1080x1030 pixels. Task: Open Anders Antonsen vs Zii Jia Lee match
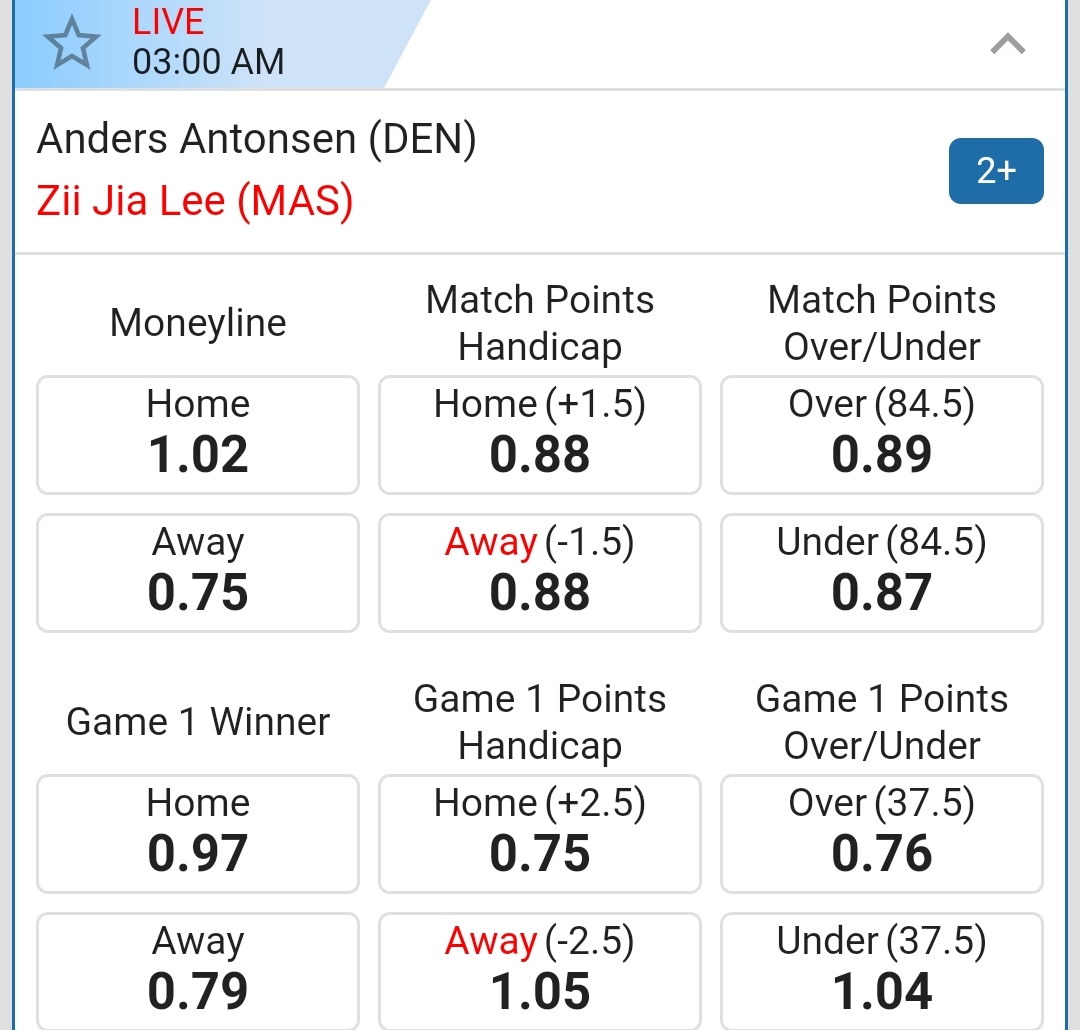(x=256, y=170)
